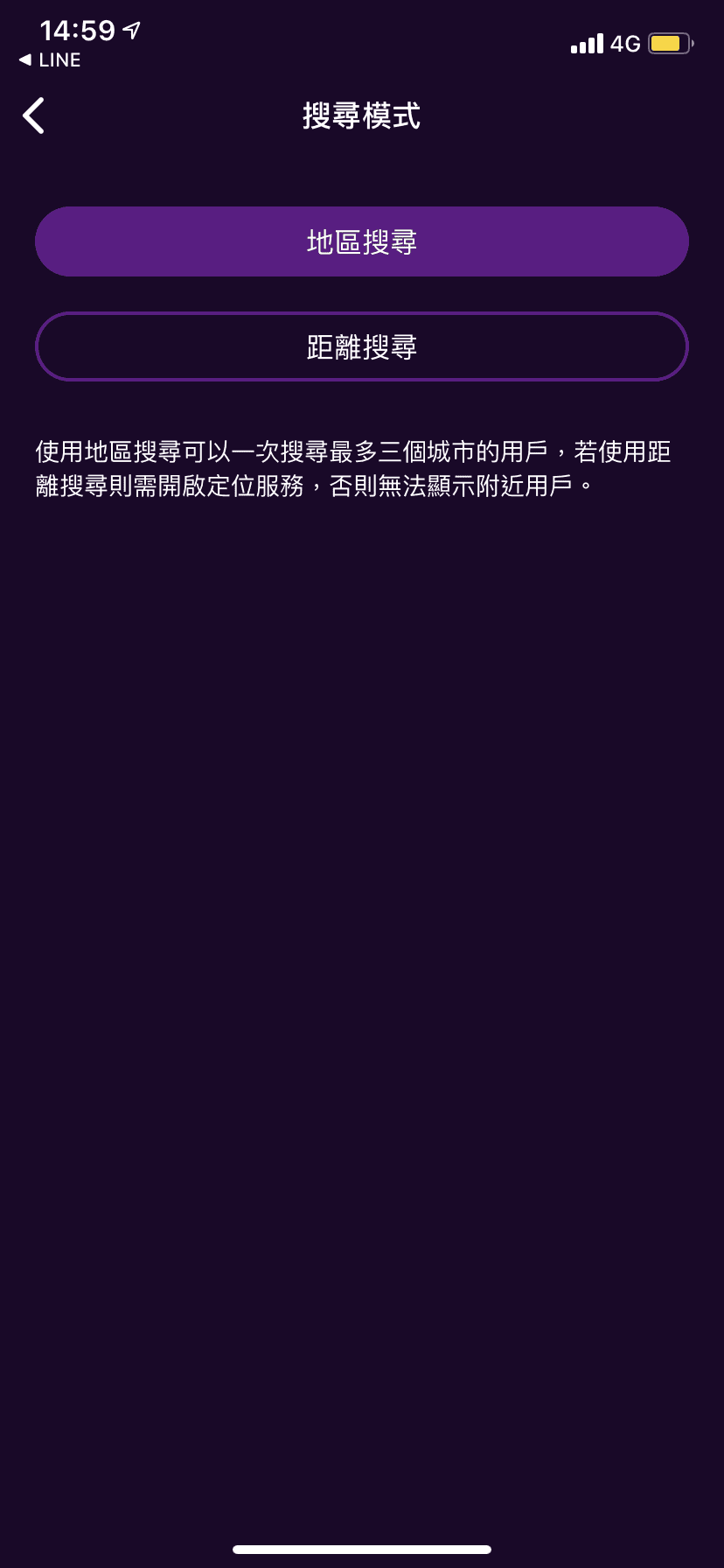The image size is (724, 1568).
Task: Tap the 搜尋模式 page title
Action: [x=362, y=116]
